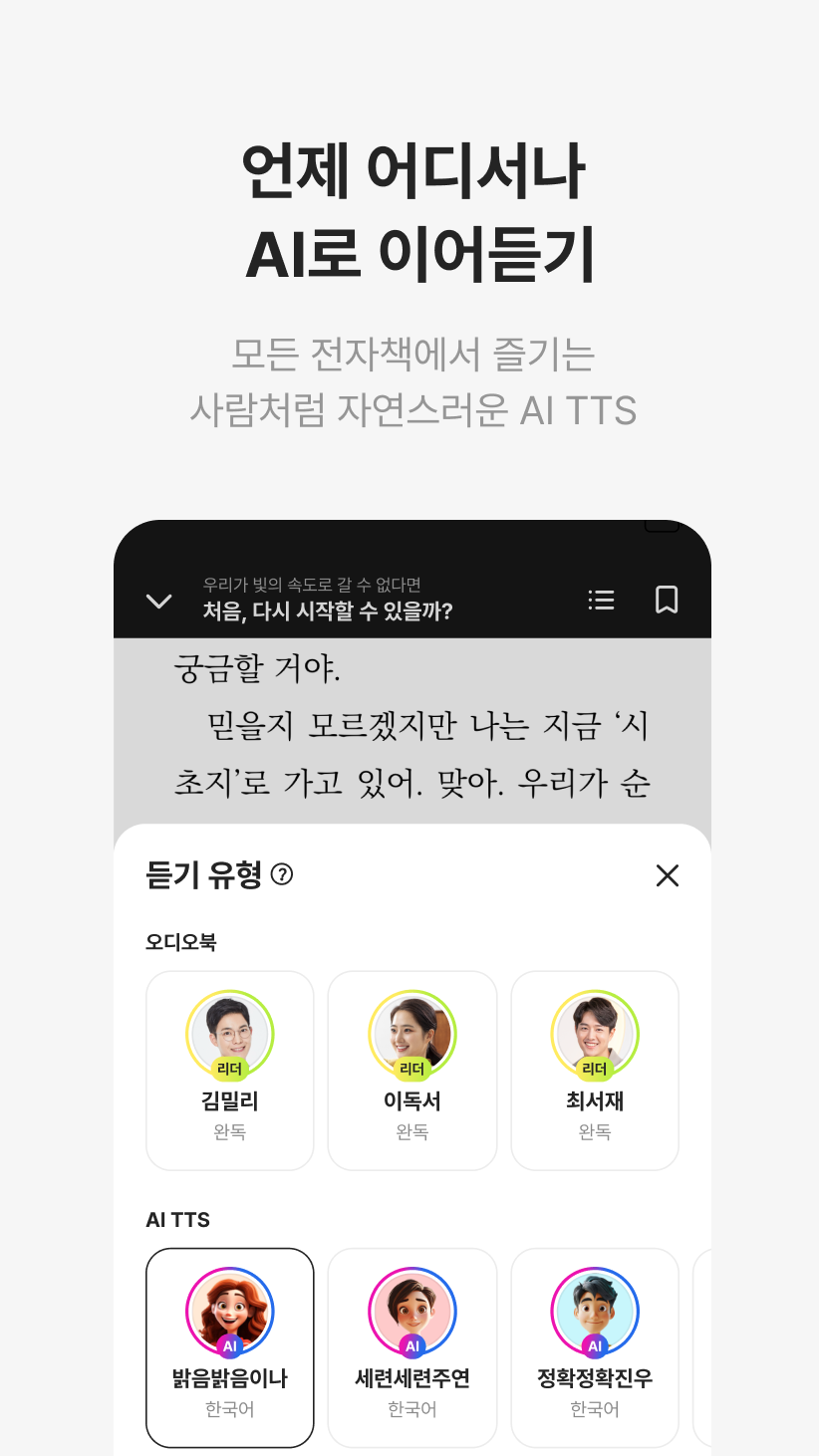The height and width of the screenshot is (1456, 819).
Task: Click the 리더 badge on 이독서 avatar
Action: tap(412, 1067)
